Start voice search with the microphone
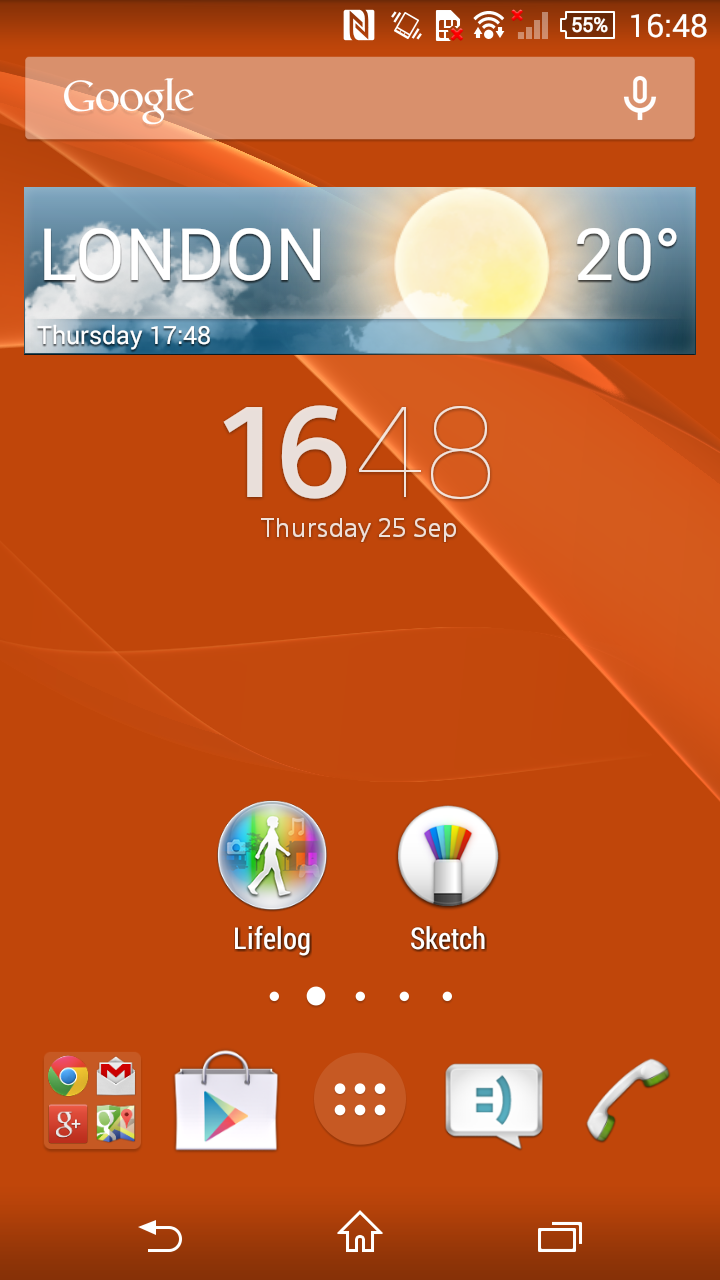Image resolution: width=720 pixels, height=1280 pixels. coord(640,98)
